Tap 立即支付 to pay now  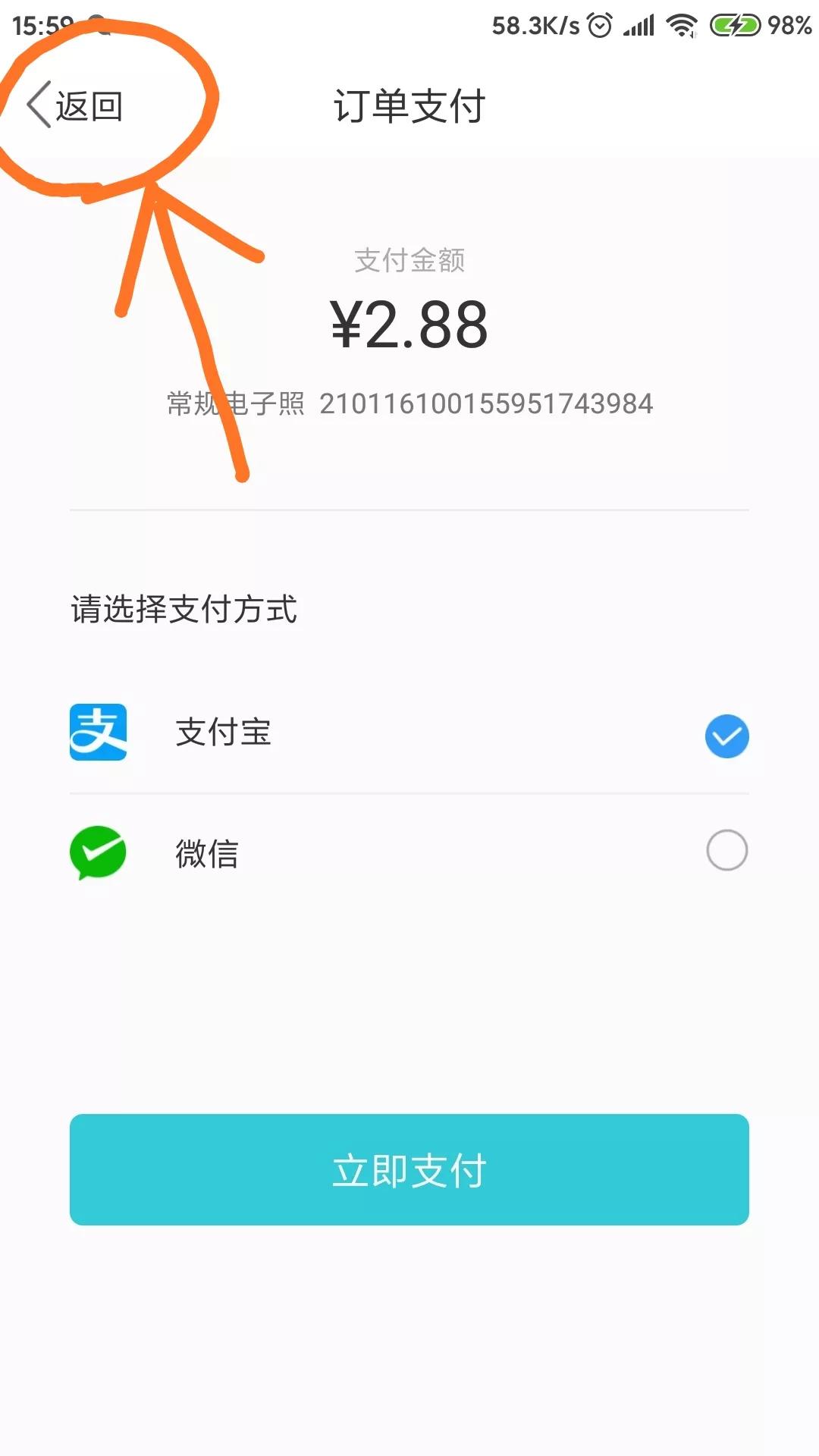point(409,1169)
